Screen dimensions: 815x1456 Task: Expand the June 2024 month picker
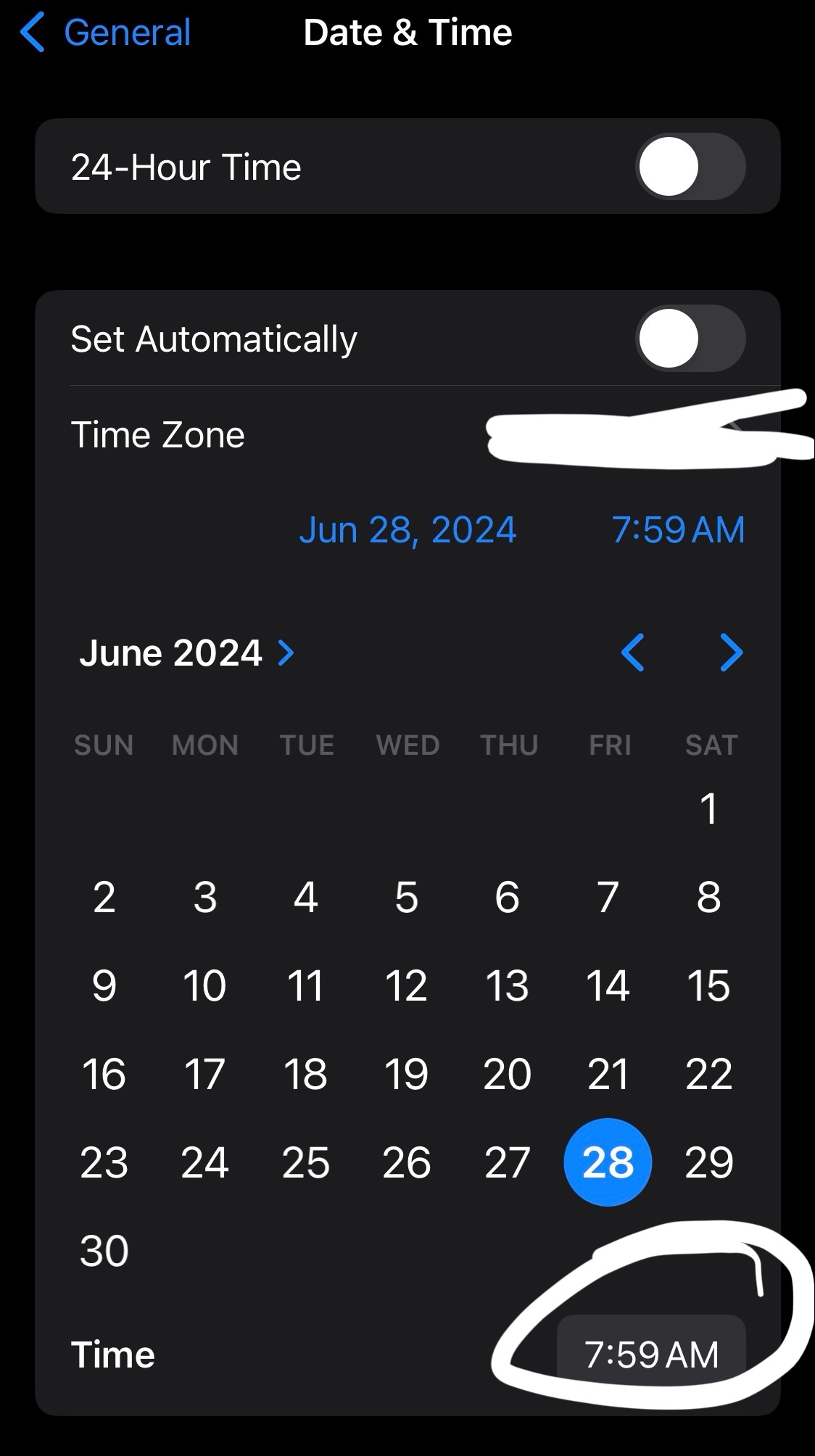tap(187, 653)
